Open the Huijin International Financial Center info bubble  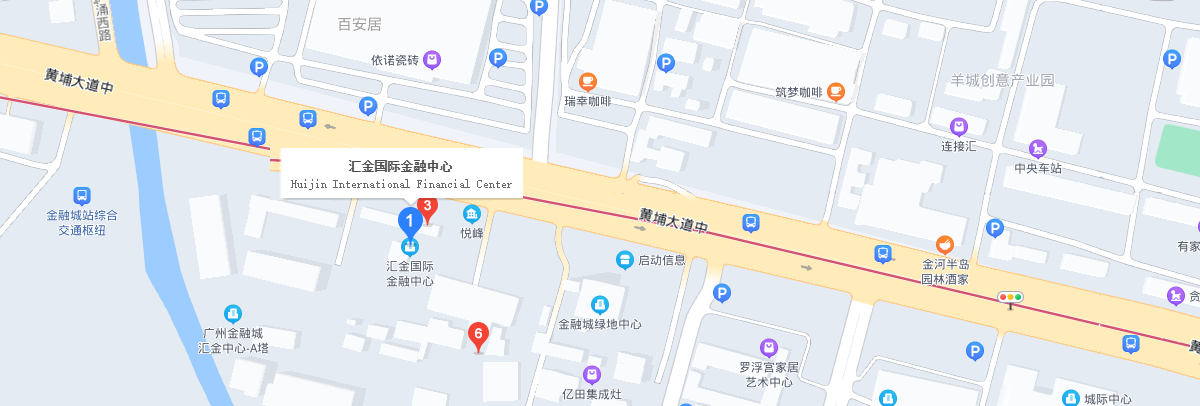tap(401, 174)
